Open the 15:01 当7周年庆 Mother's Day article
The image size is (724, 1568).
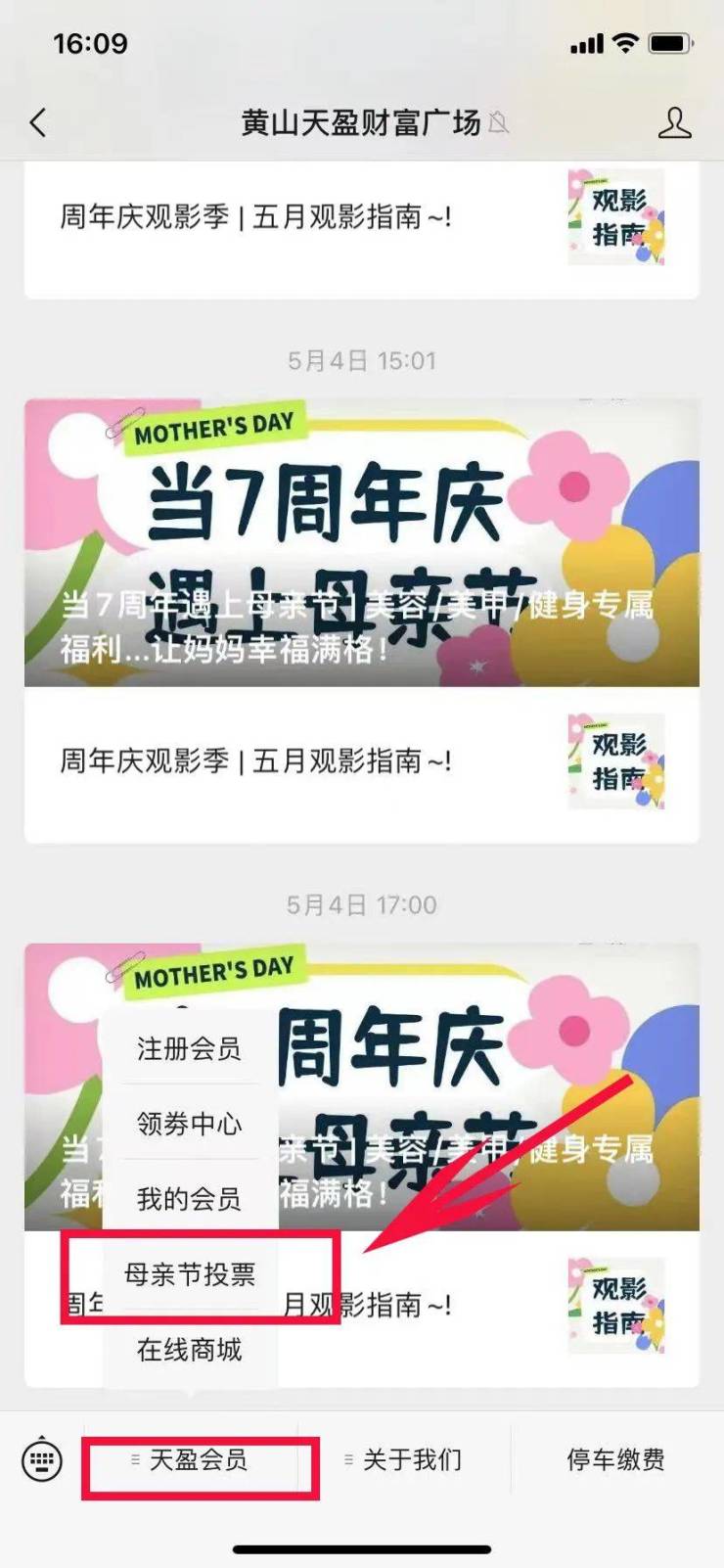[361, 542]
